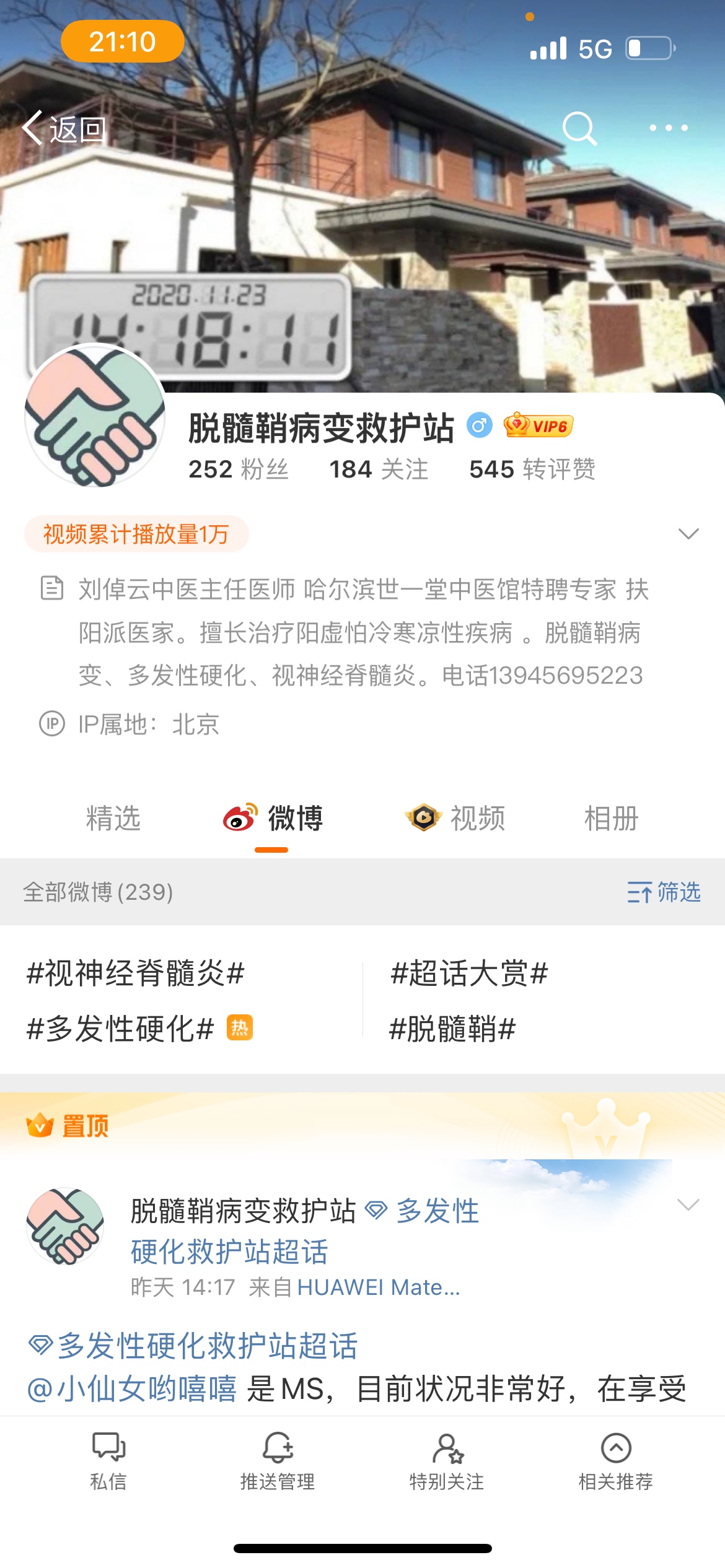
Task: Expand the pinned post options chevron
Action: (688, 1204)
